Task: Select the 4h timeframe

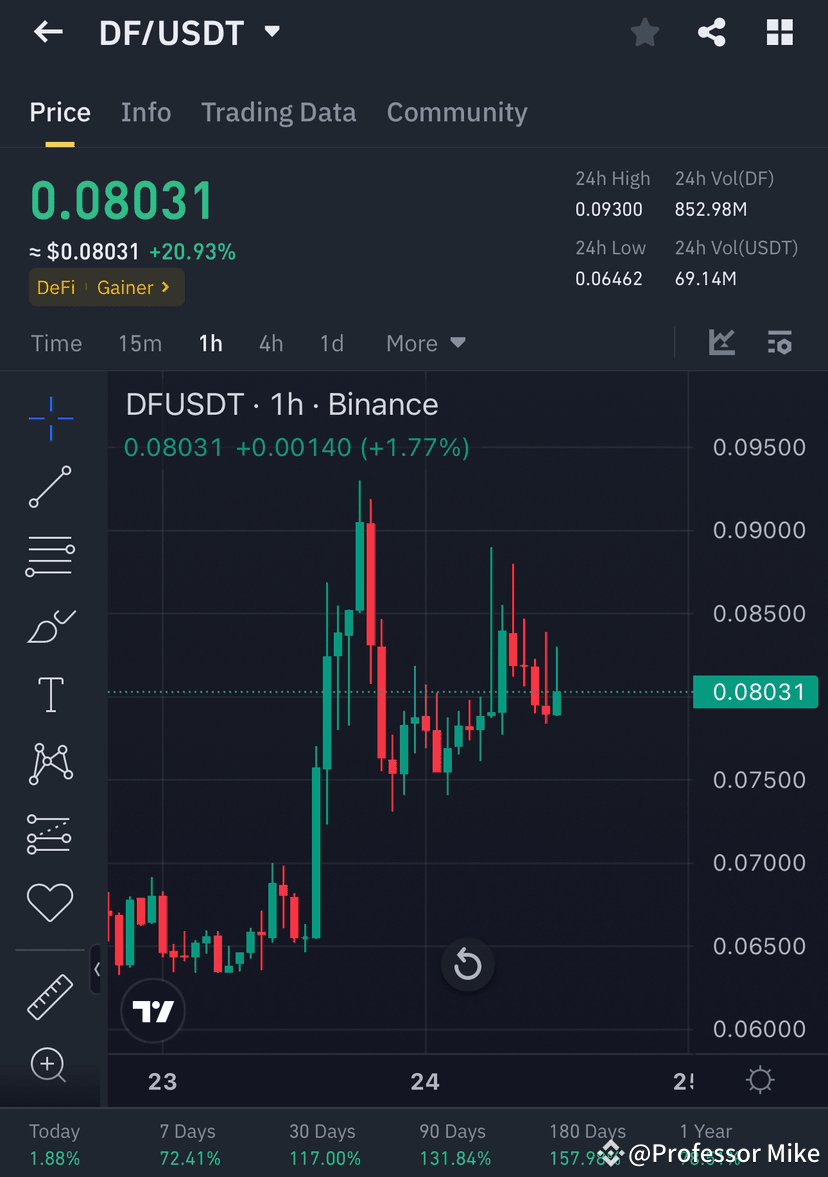Action: click(270, 343)
